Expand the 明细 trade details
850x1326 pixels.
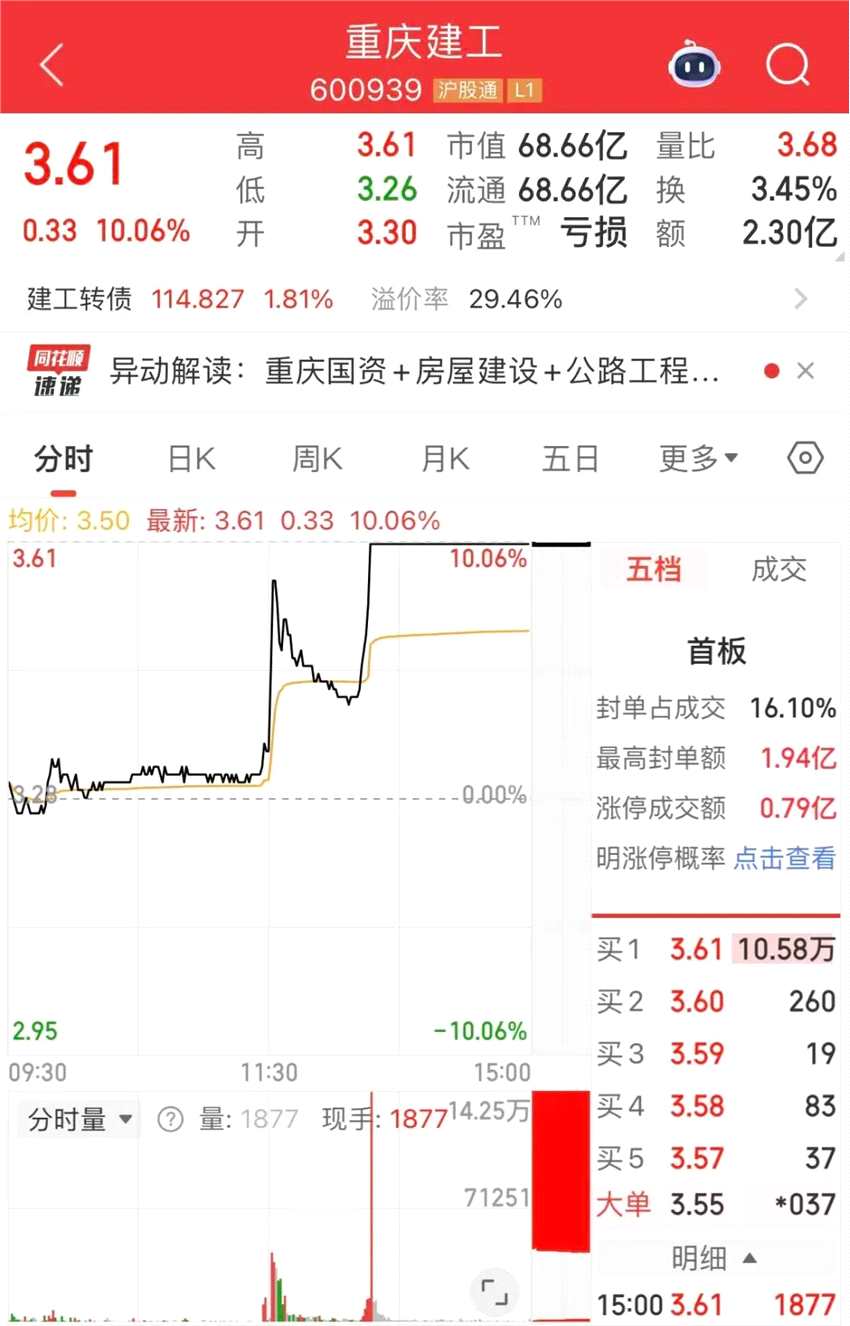point(714,1258)
